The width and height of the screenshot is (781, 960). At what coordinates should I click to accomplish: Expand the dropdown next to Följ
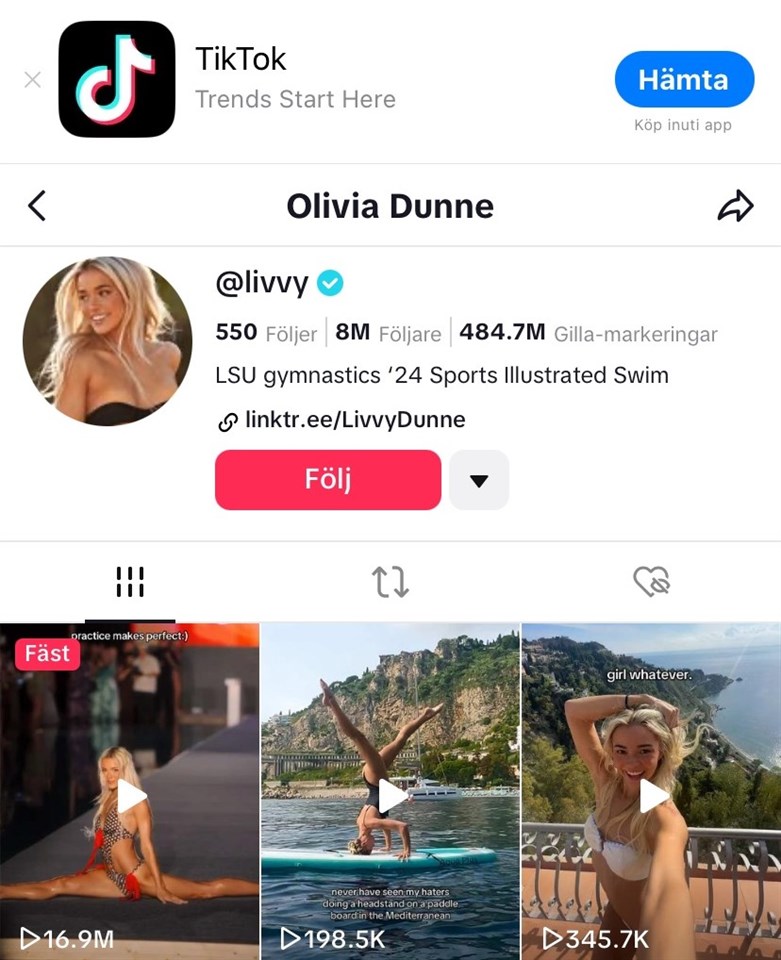(x=479, y=480)
